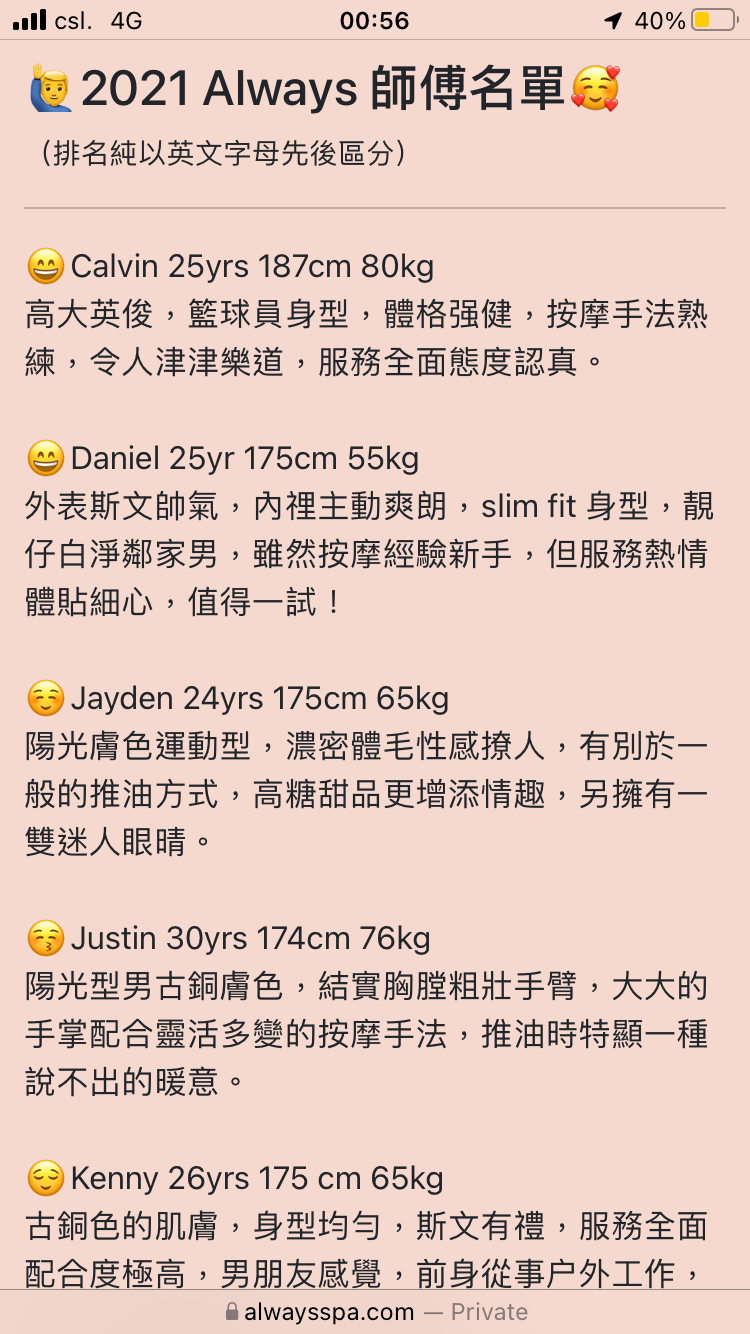Tap the alwaysspa.com address bar
This screenshot has width=750, height=1334.
point(375,1311)
